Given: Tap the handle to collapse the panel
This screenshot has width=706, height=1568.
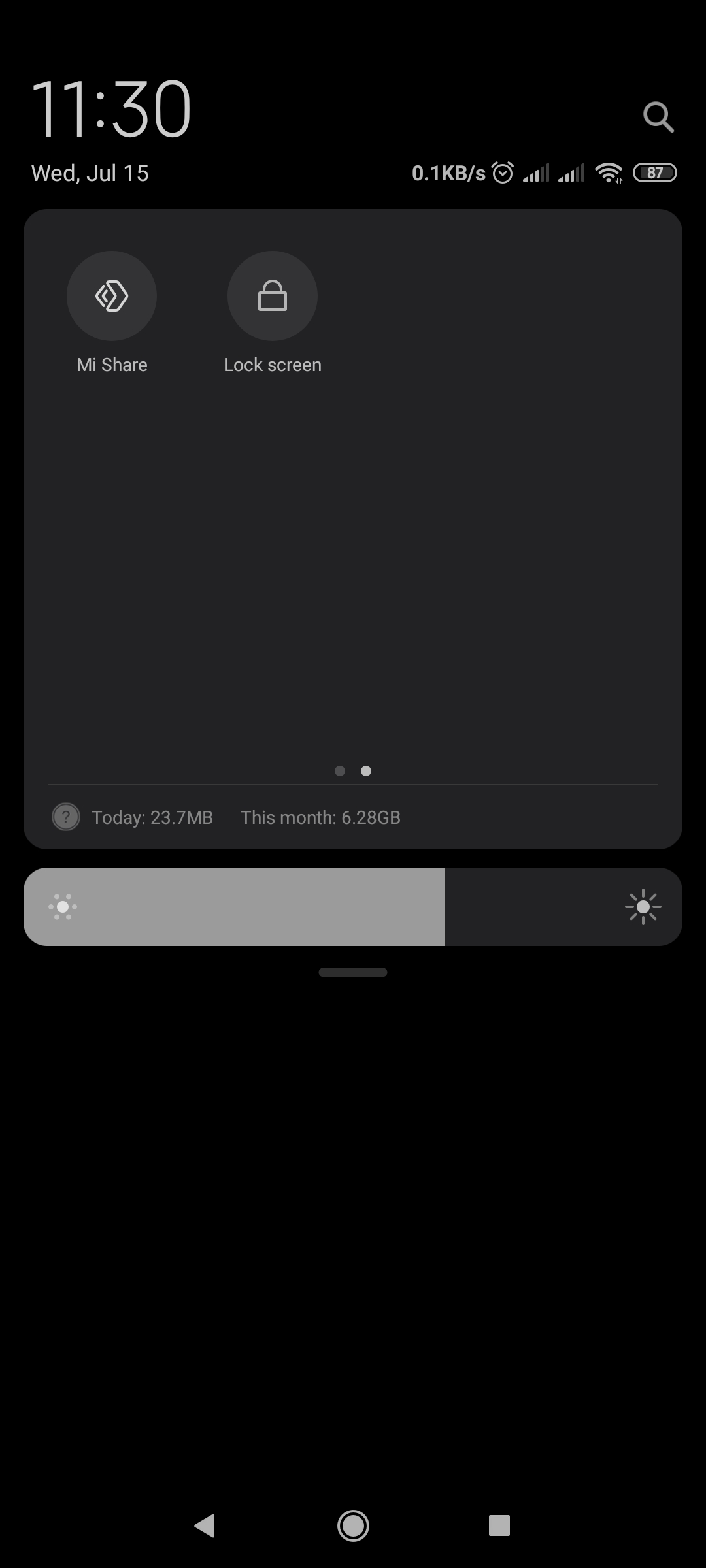Looking at the screenshot, I should pos(353,972).
